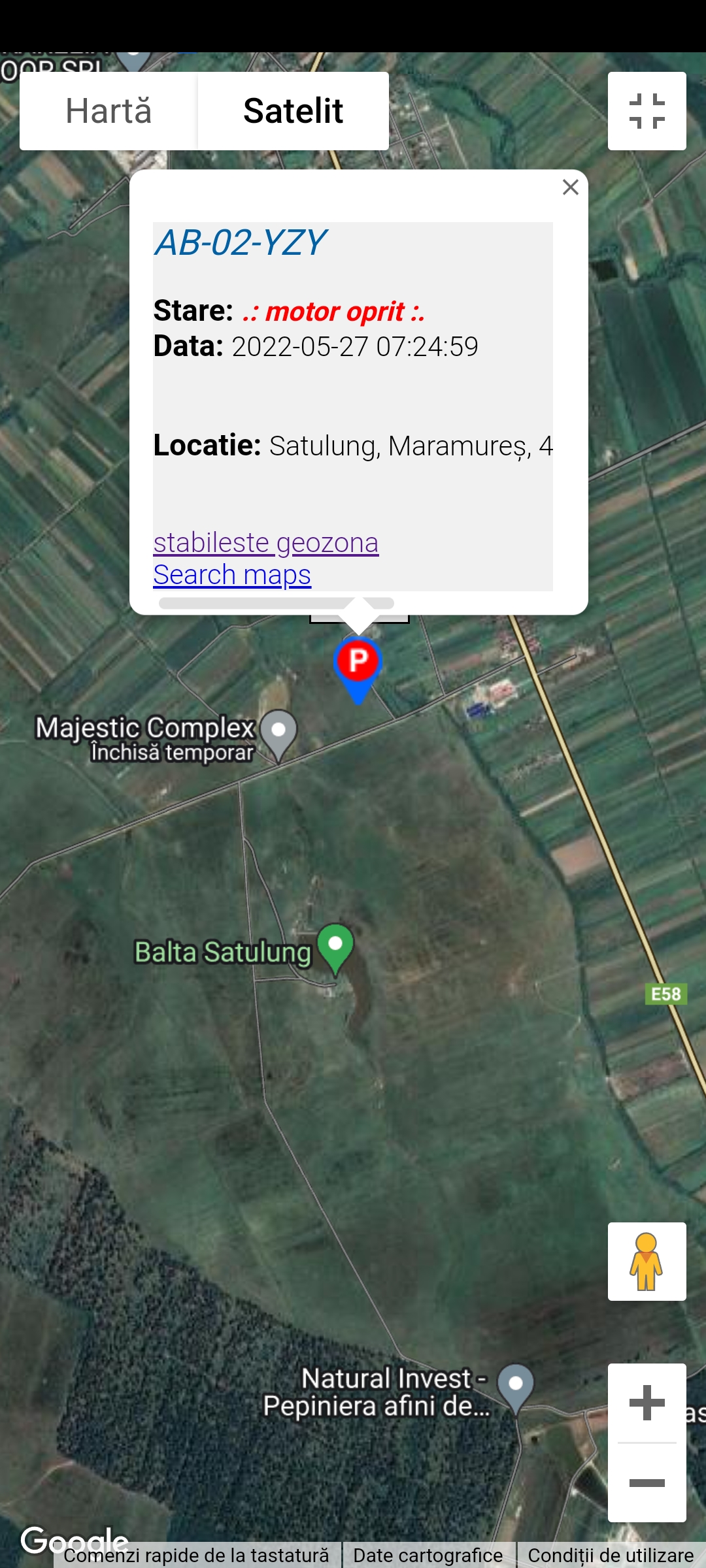Open the Google logo link

[x=74, y=1543]
